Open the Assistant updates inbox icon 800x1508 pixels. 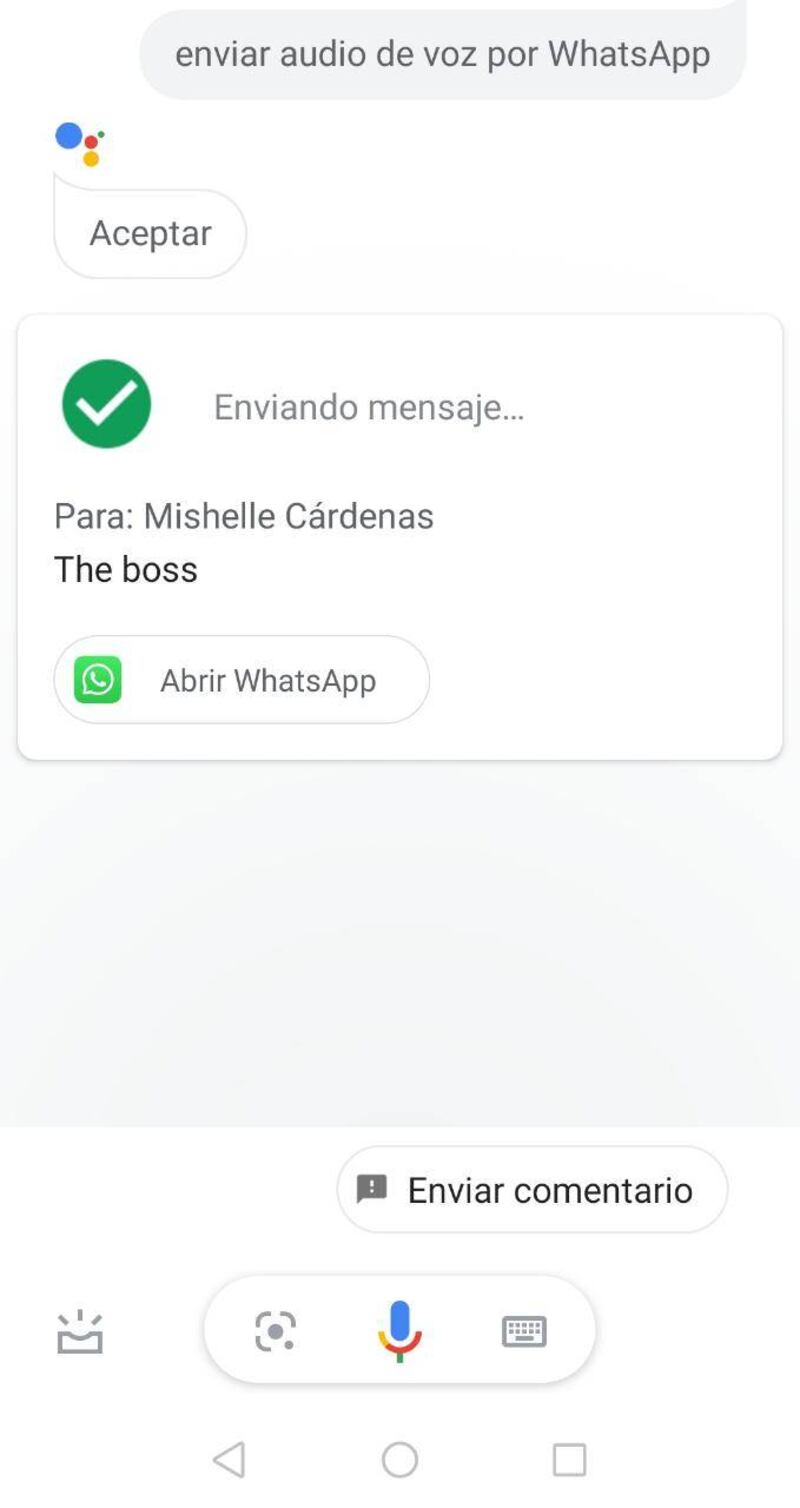coord(80,1332)
